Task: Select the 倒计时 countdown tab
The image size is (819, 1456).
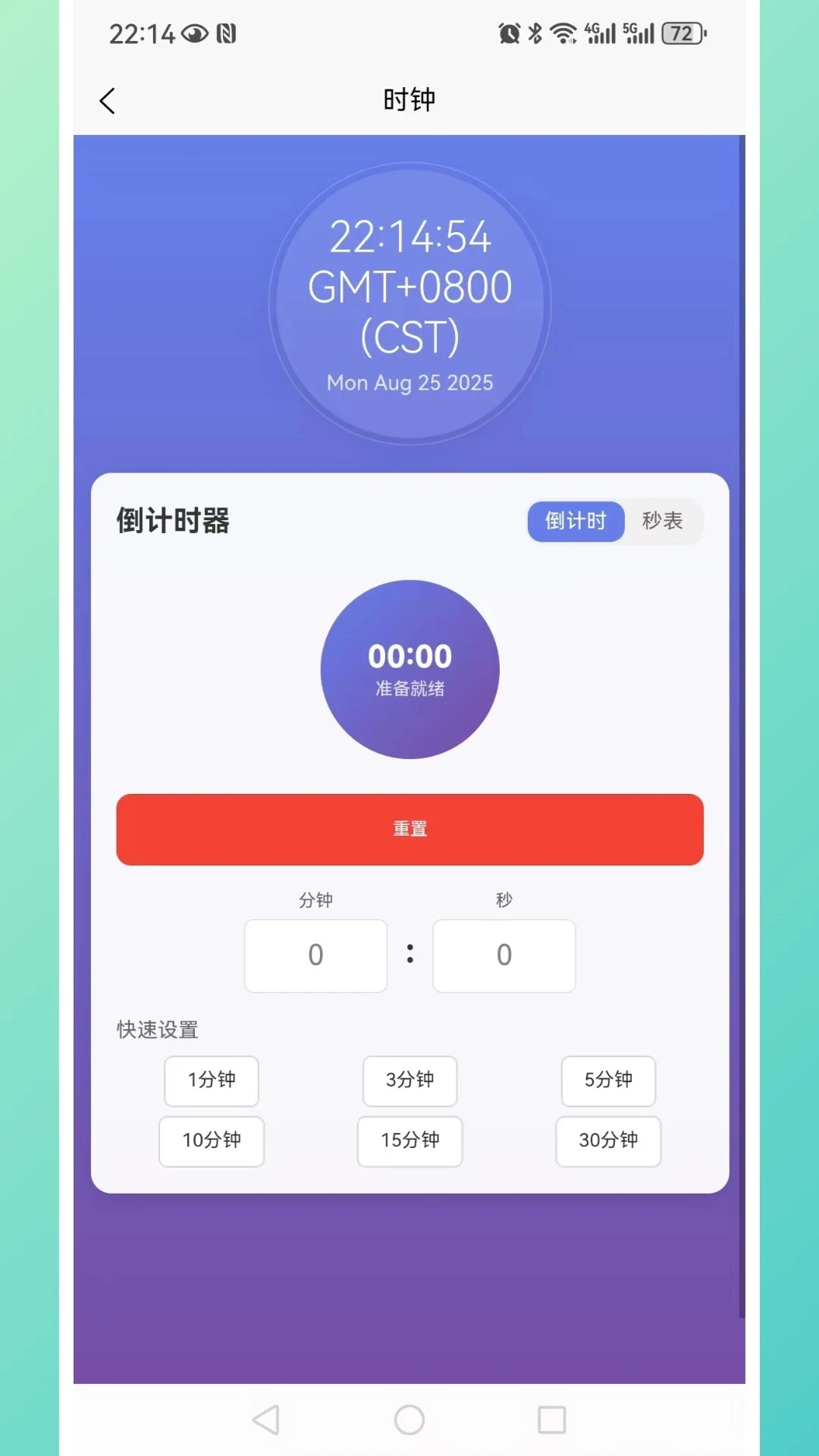Action: click(576, 521)
